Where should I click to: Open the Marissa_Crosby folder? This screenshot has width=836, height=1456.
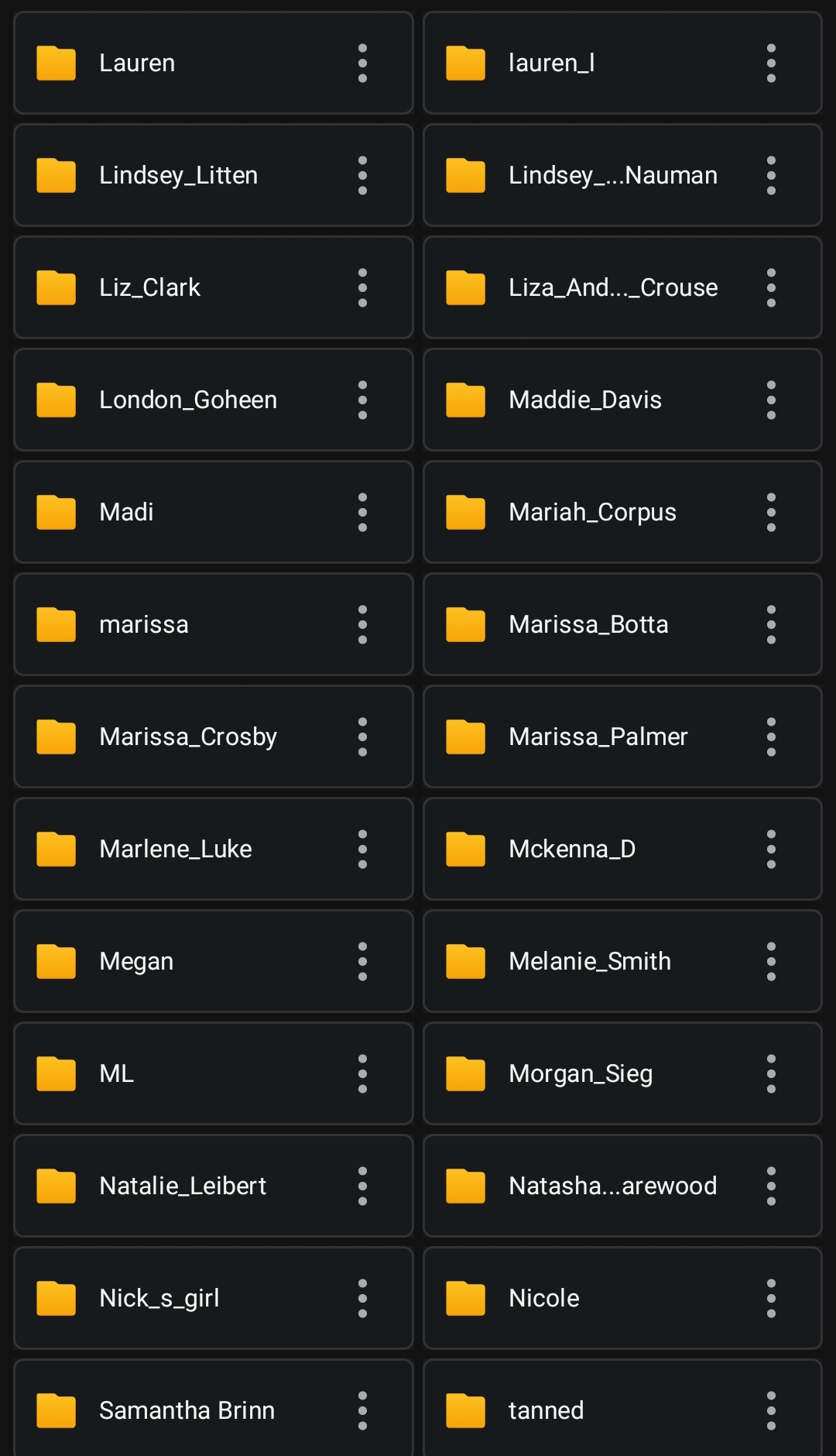pyautogui.click(x=213, y=737)
